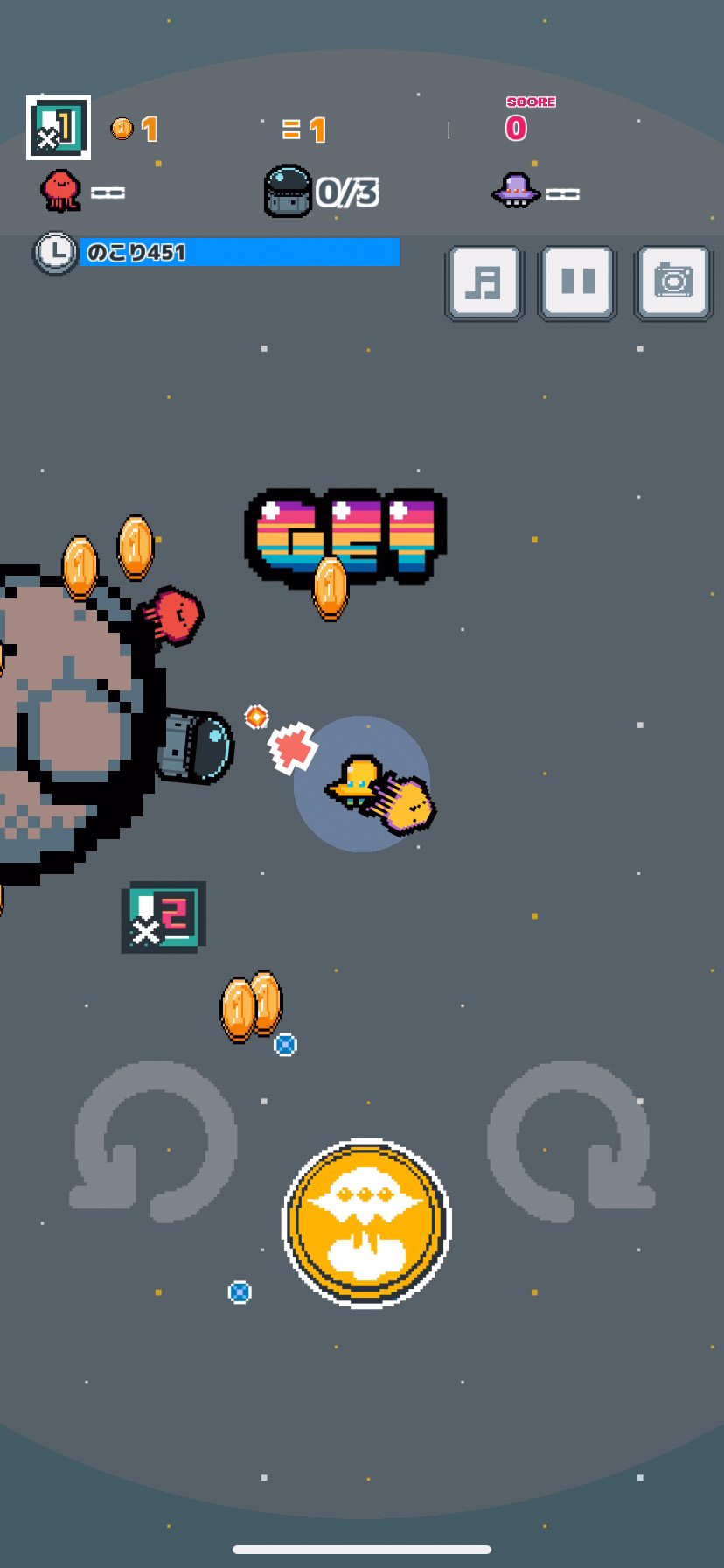Toggle the music note button
Viewport: 724px width, 1568px height.
click(484, 283)
